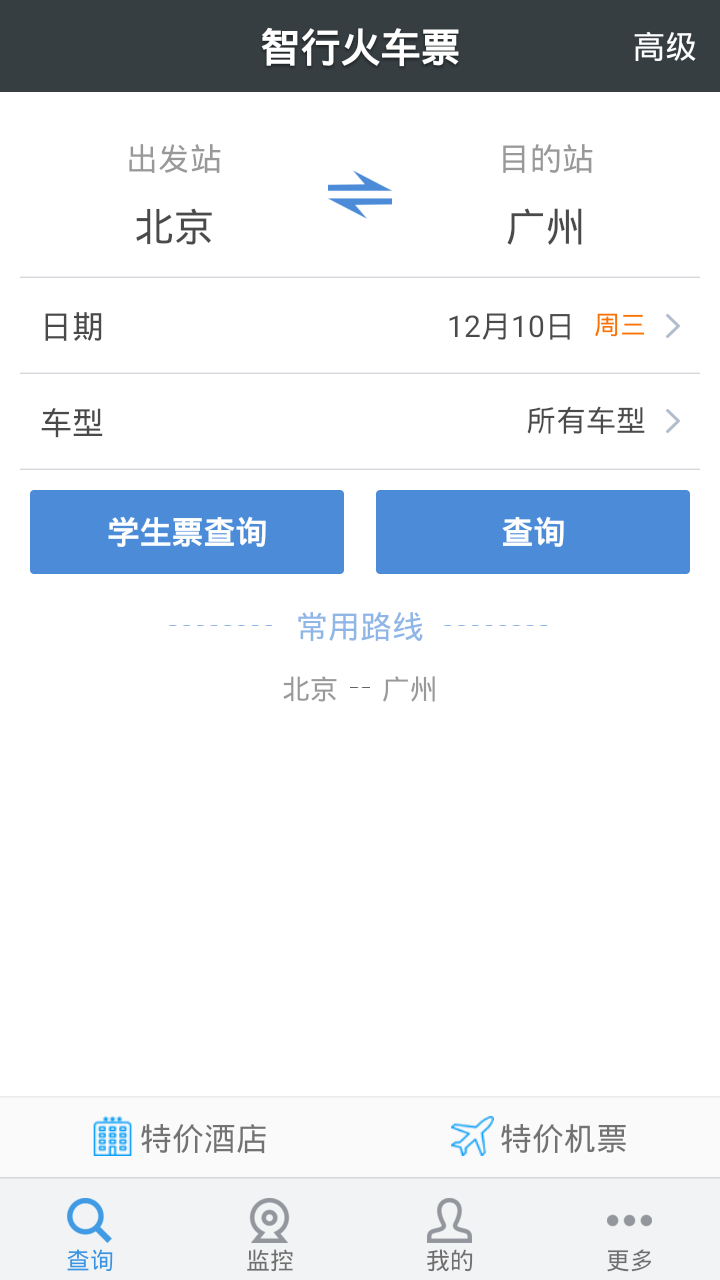Open 高级 advanced options

tap(664, 47)
